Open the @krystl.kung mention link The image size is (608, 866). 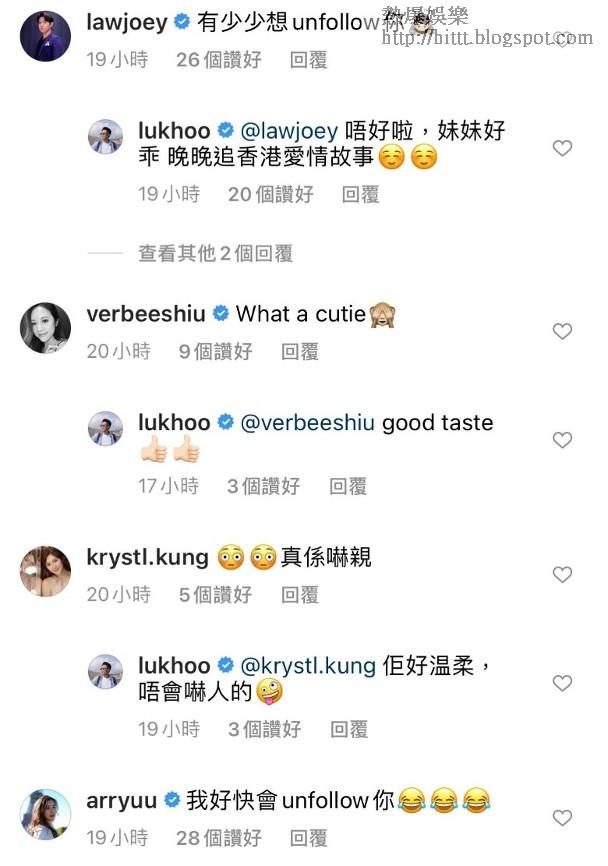coord(308,666)
